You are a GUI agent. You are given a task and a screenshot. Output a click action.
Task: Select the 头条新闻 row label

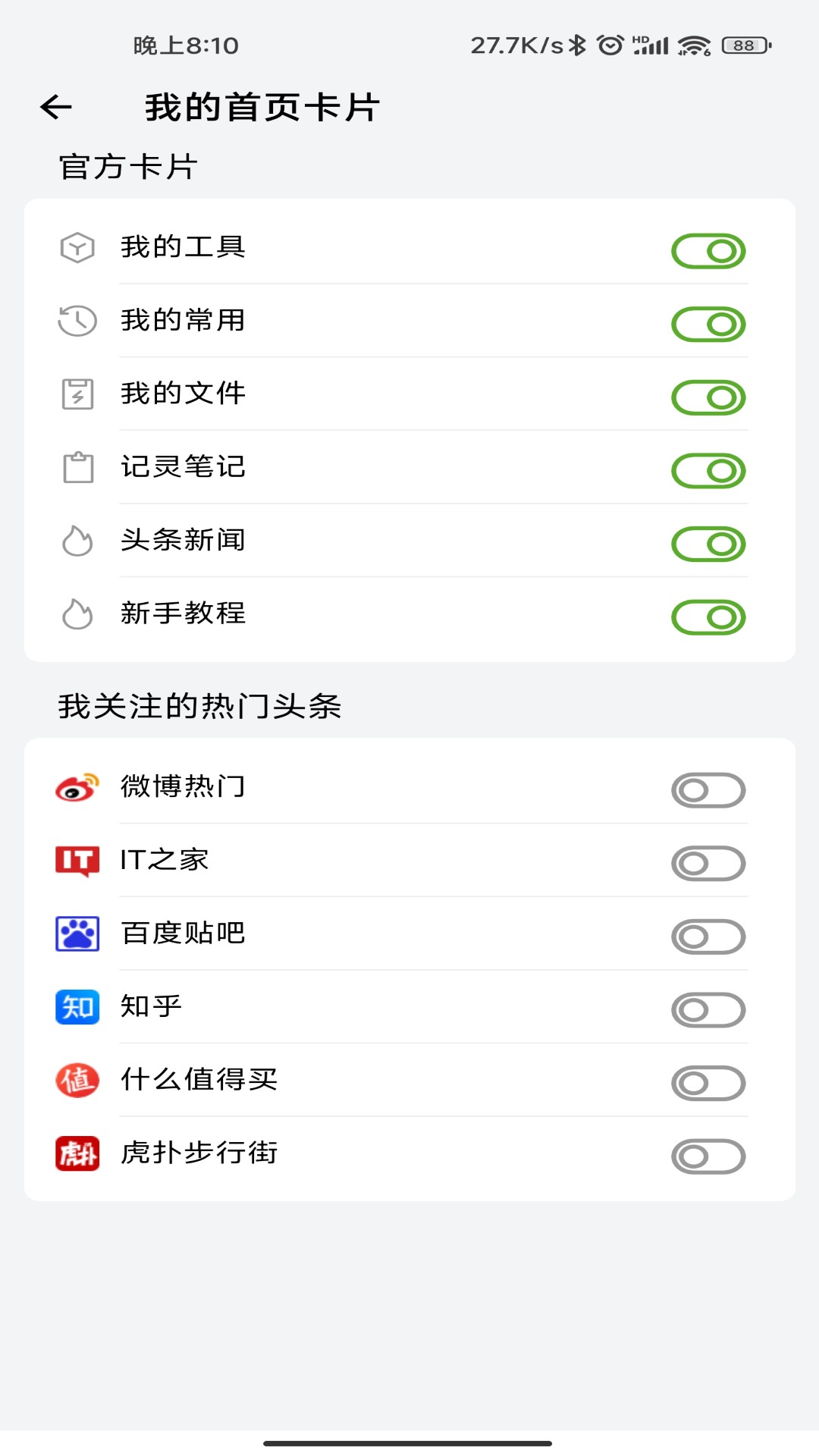point(184,540)
